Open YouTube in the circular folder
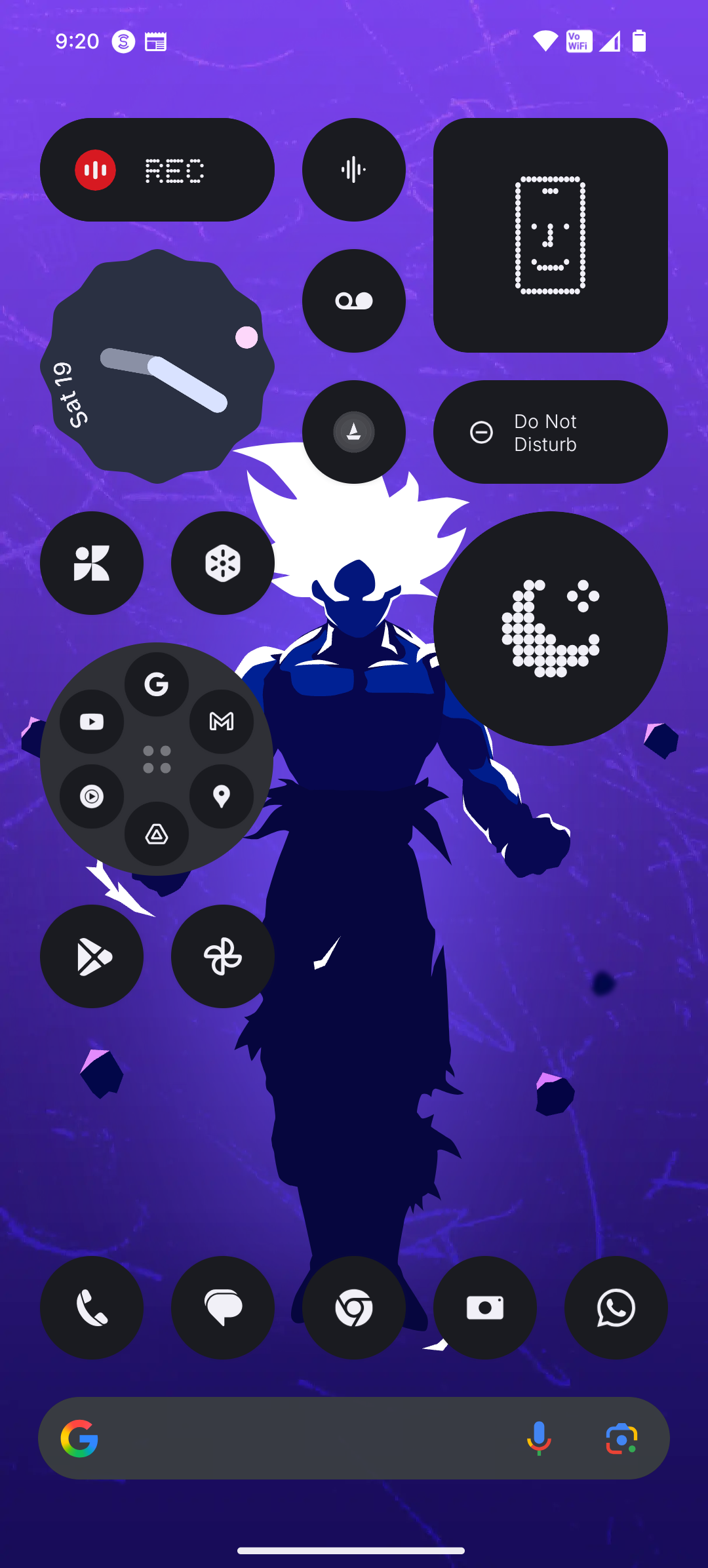 92,722
